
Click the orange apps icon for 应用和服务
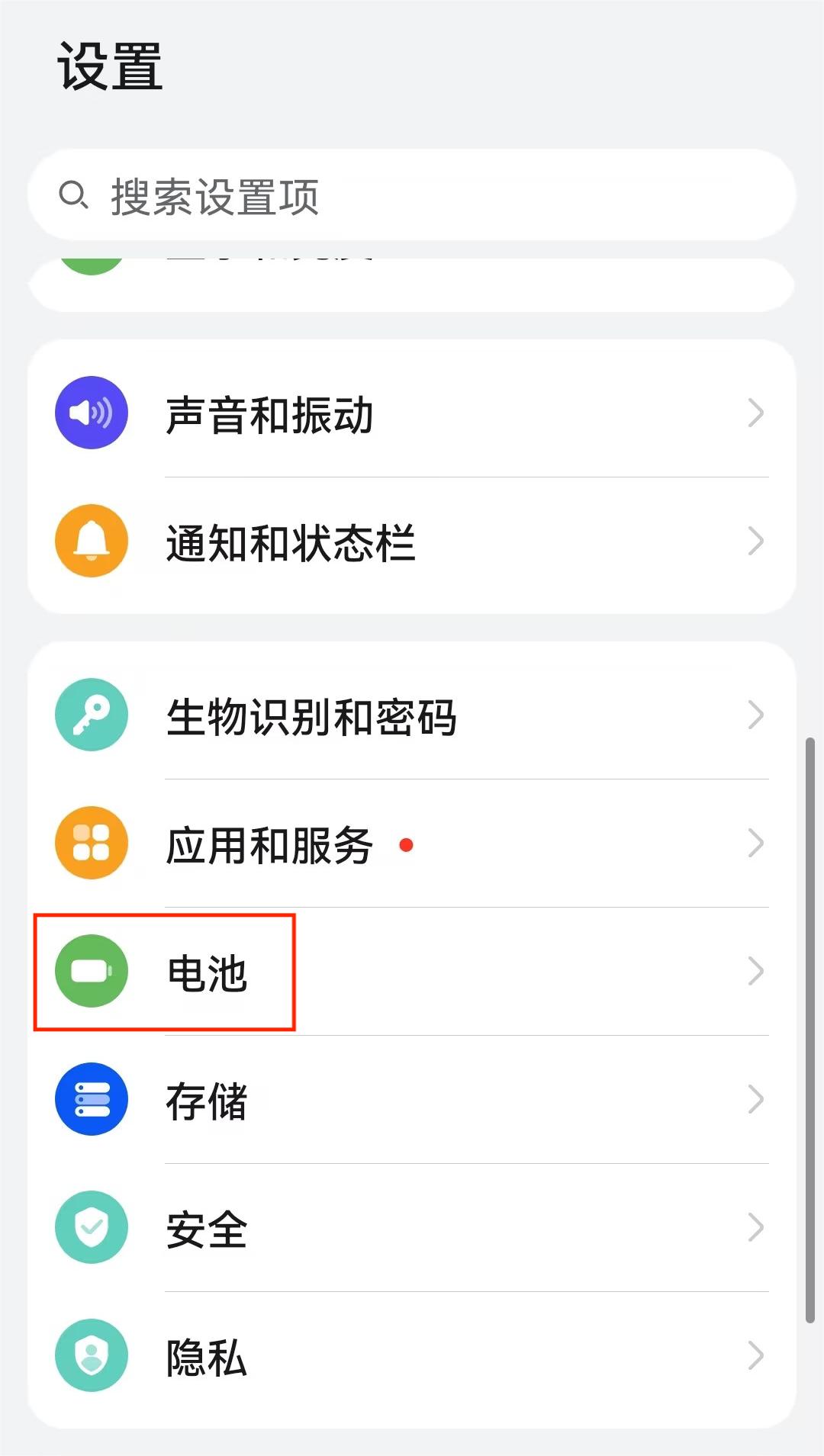pyautogui.click(x=91, y=844)
